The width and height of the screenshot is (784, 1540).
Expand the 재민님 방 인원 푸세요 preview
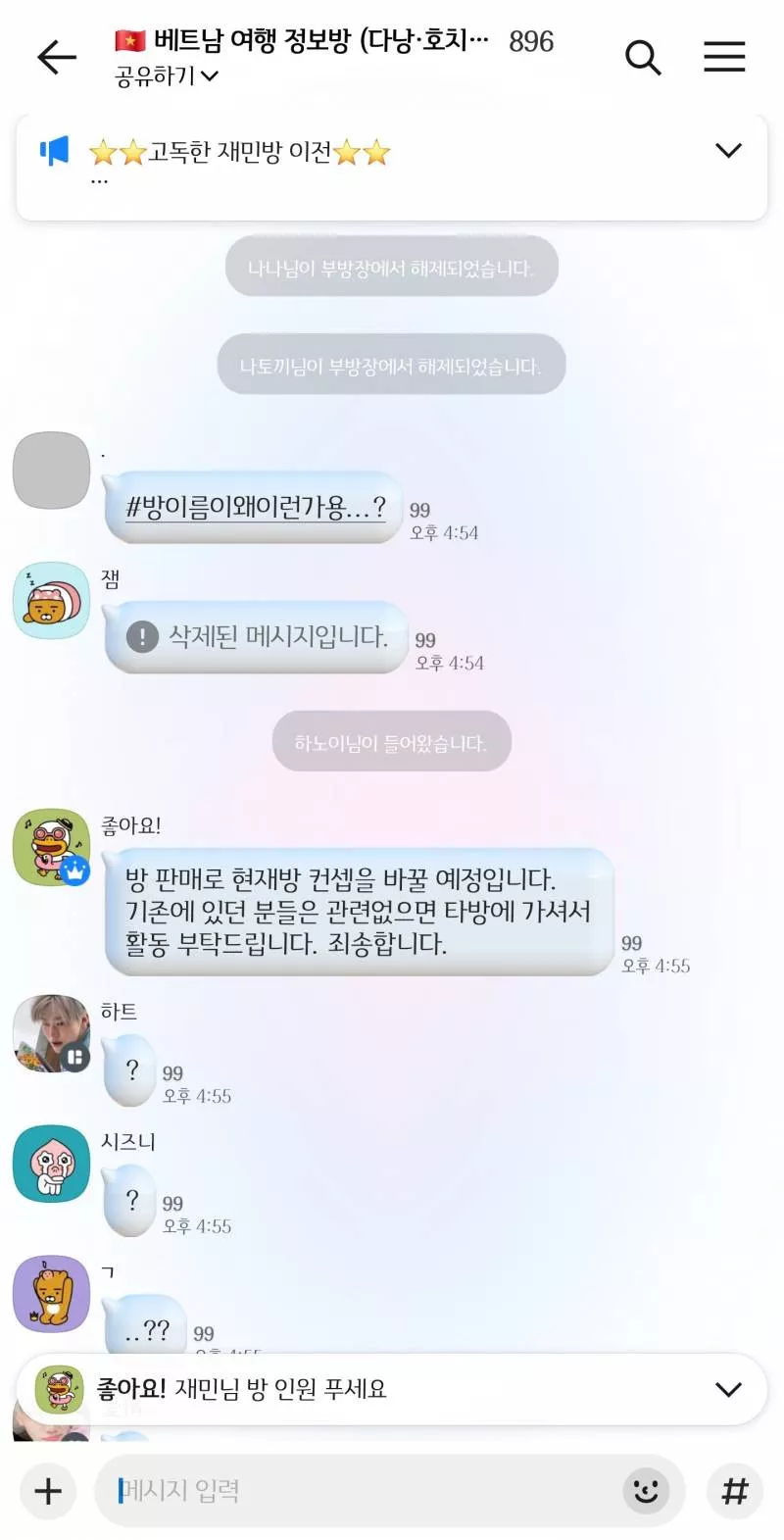coord(728,1389)
